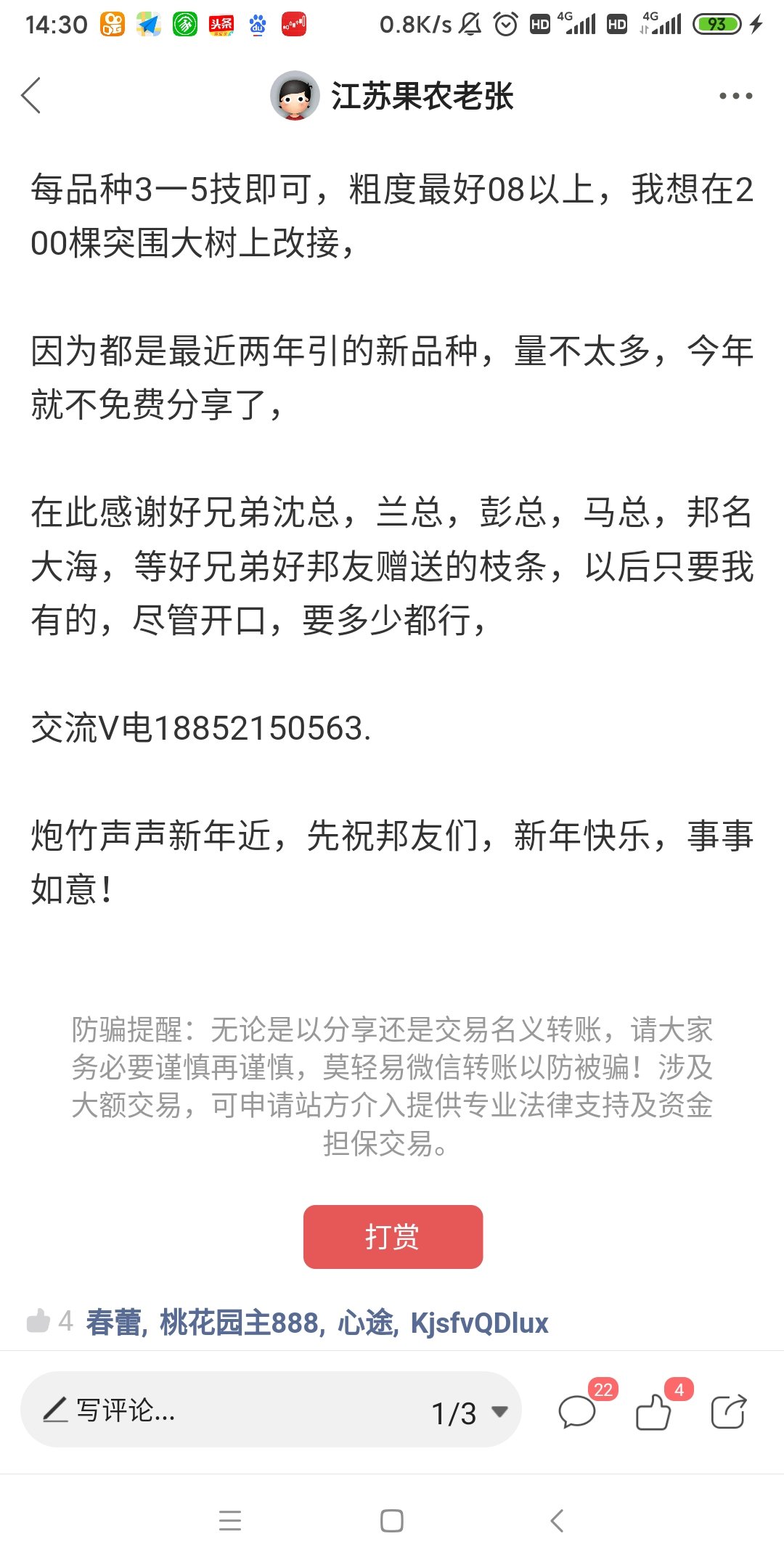Open system recent apps menu
This screenshot has width=784, height=1568.
click(230, 1521)
